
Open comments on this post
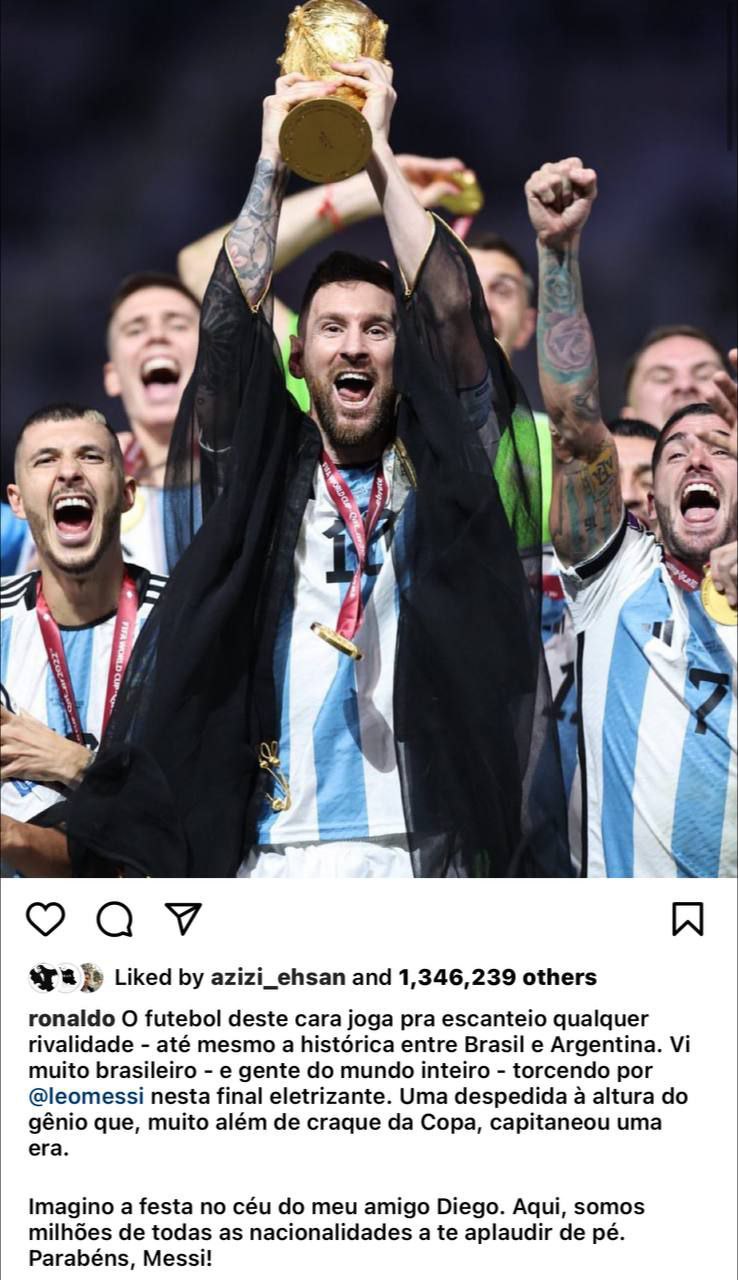pos(114,918)
